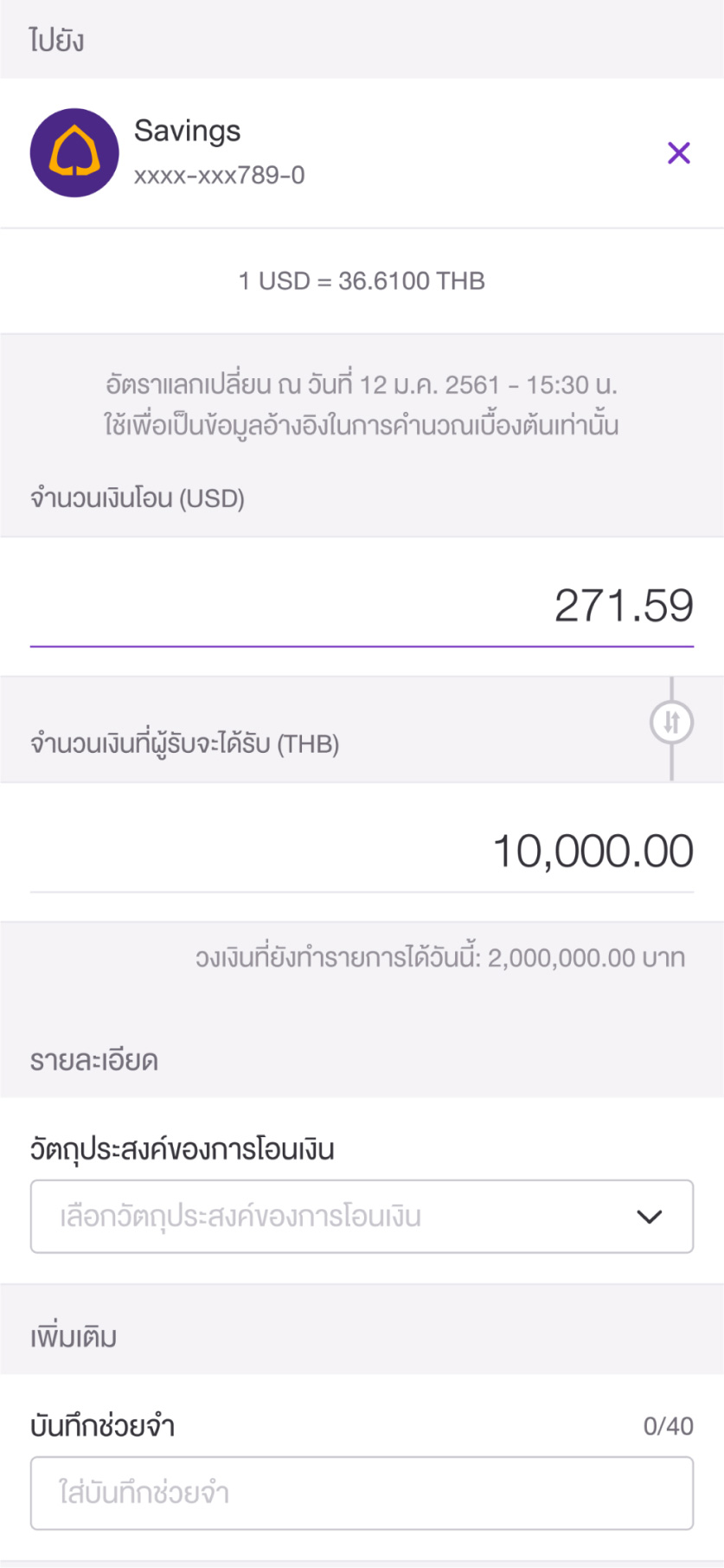Edit the USD transfer amount field
Viewport: 724px width, 1568px height.
[362, 606]
